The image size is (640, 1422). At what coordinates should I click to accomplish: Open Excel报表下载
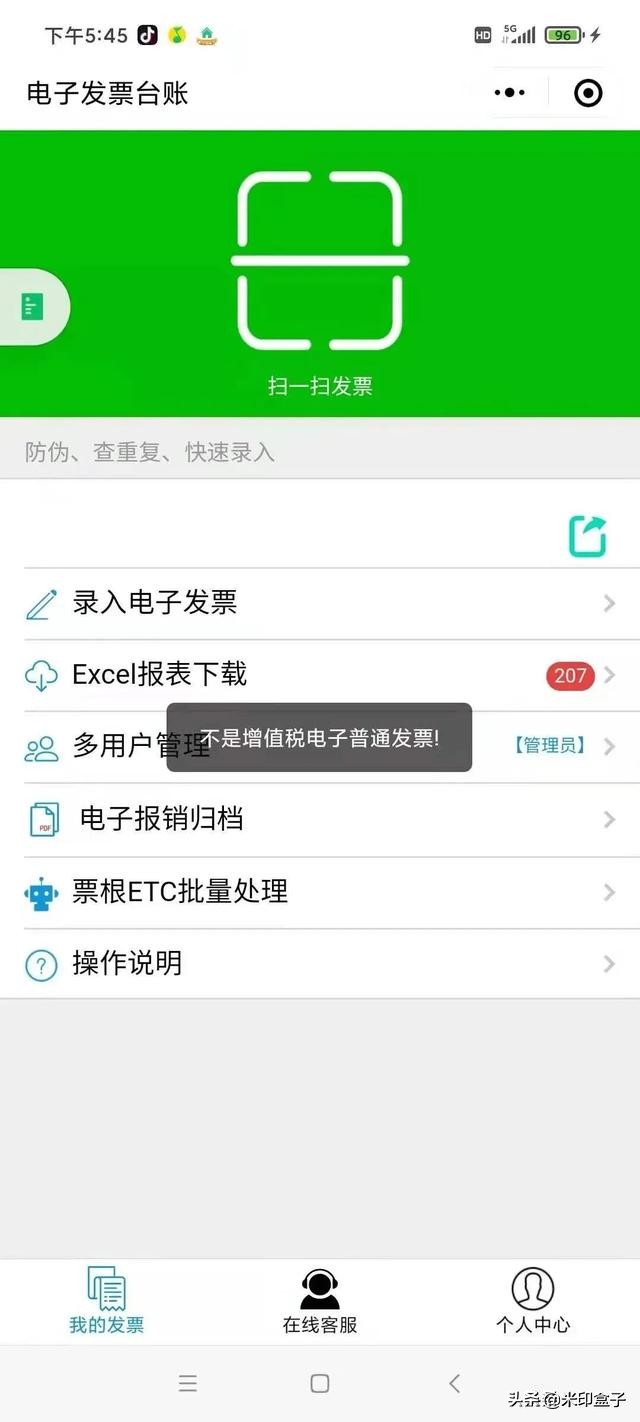(x=320, y=675)
